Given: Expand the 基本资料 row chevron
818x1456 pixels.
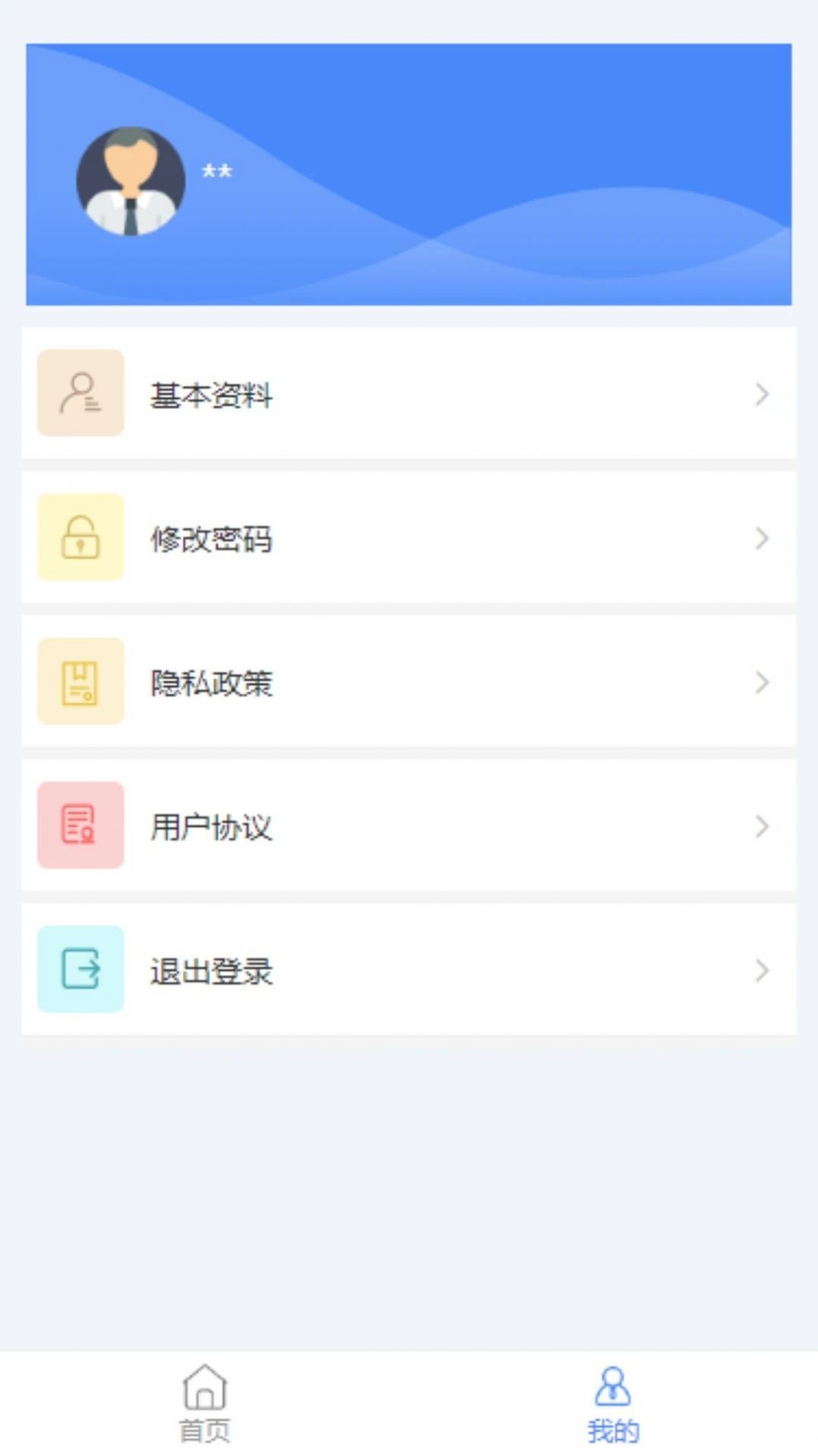Looking at the screenshot, I should (763, 395).
